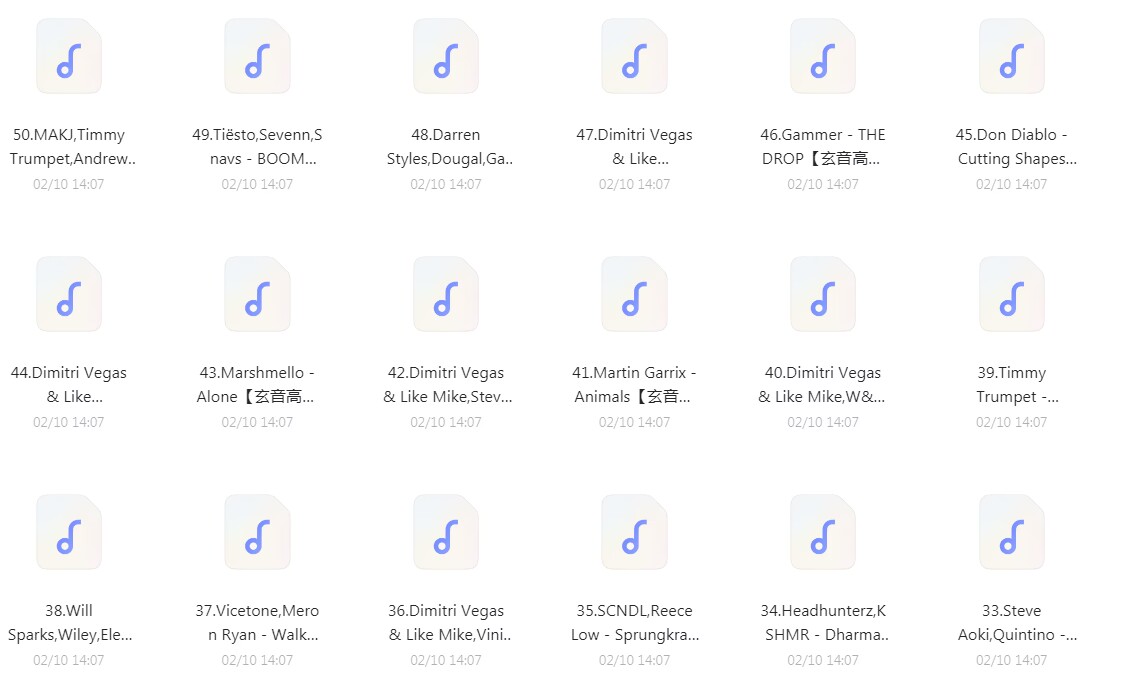The image size is (1137, 686).
Task: Play 41.Martin Garrix - Animals
Action: (634, 295)
